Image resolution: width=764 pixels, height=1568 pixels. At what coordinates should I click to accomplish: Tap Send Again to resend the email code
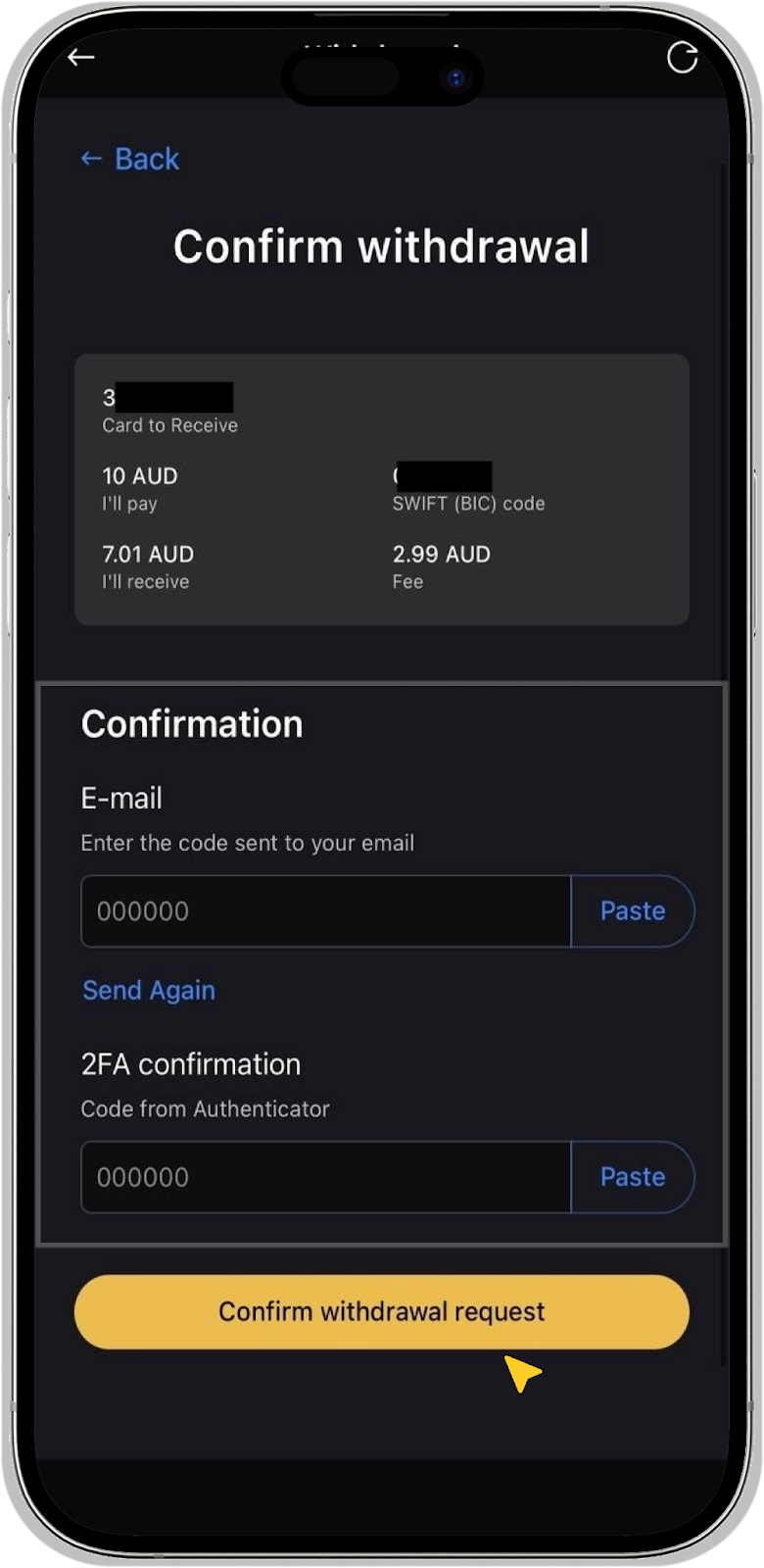(149, 990)
